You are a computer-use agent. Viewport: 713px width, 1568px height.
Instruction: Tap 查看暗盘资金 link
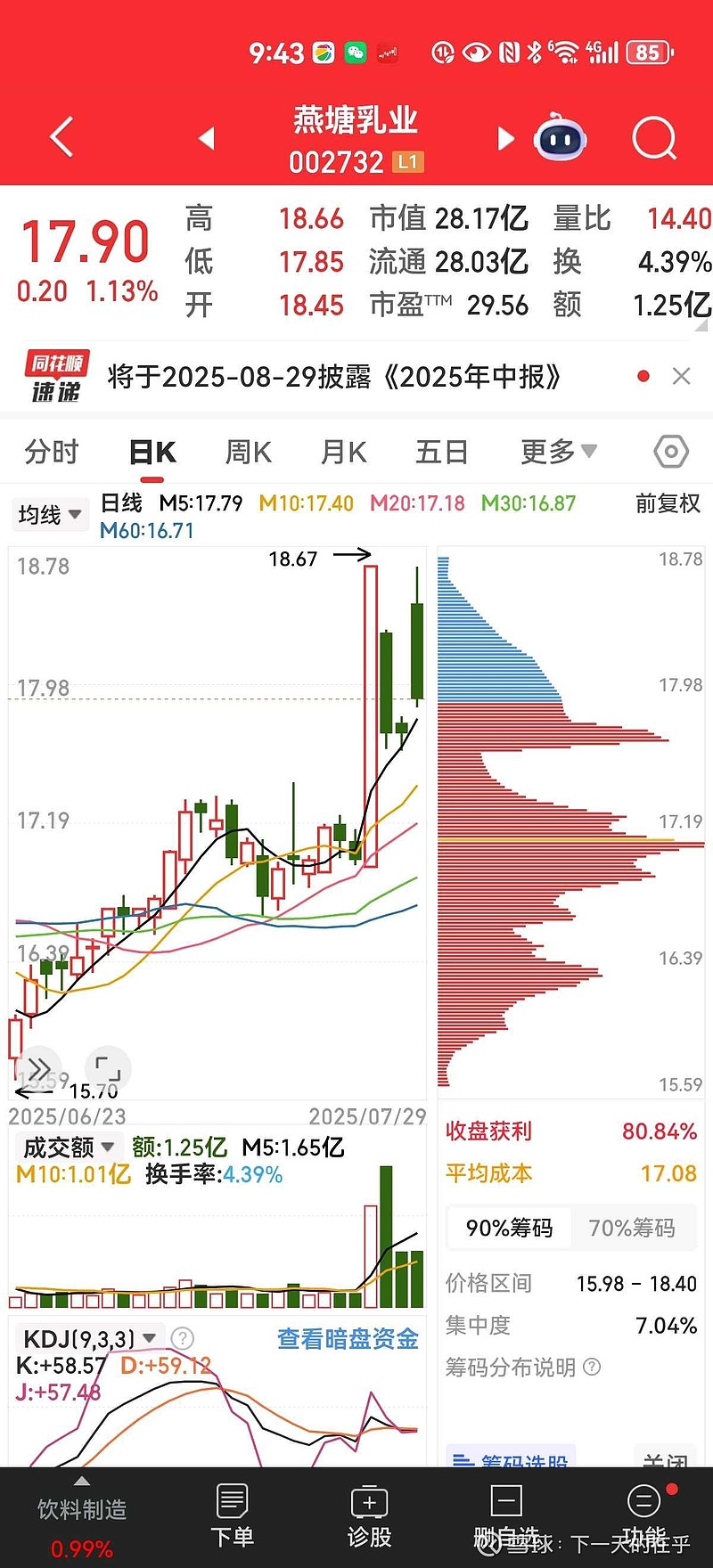pos(348,1338)
